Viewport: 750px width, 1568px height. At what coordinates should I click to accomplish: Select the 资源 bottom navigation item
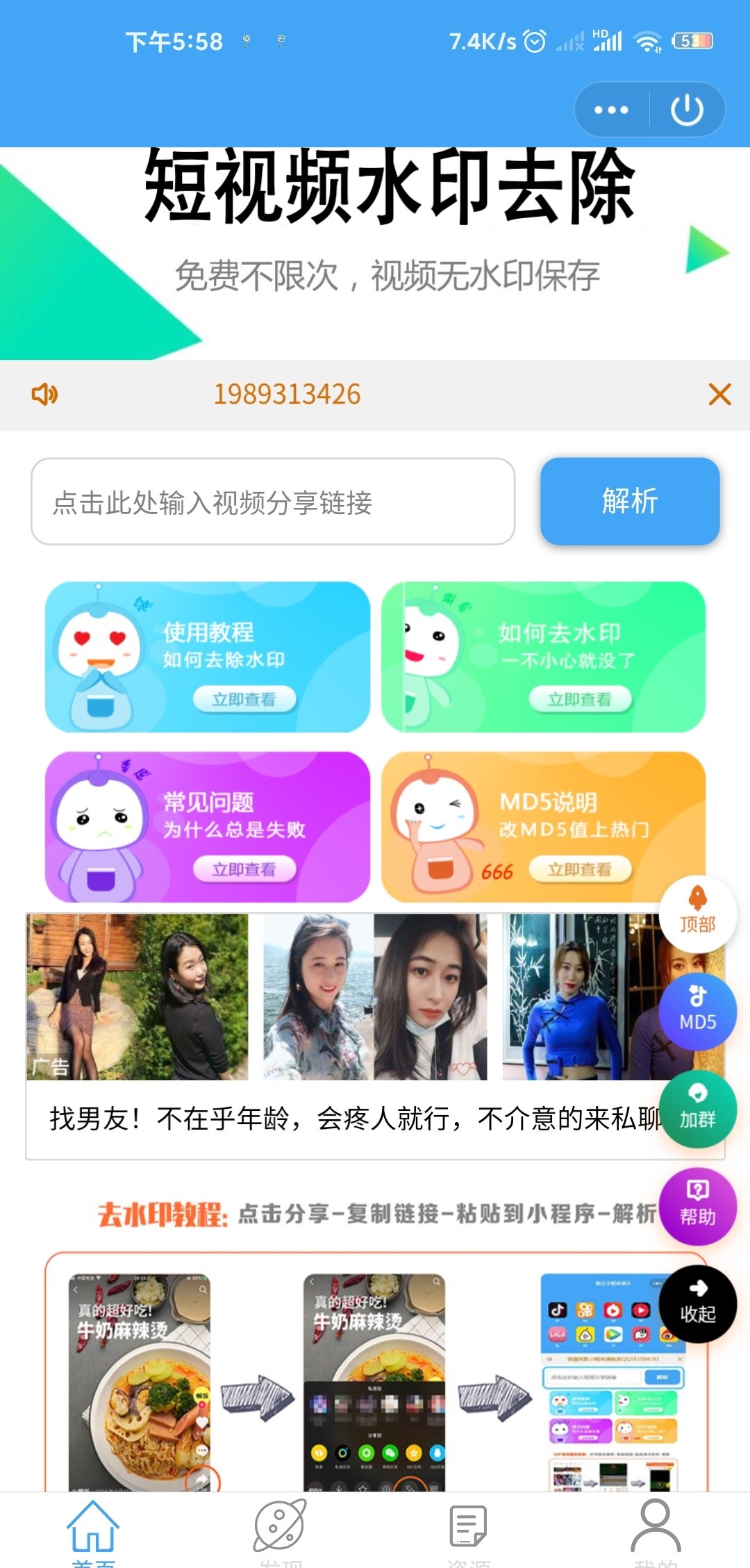467,1528
